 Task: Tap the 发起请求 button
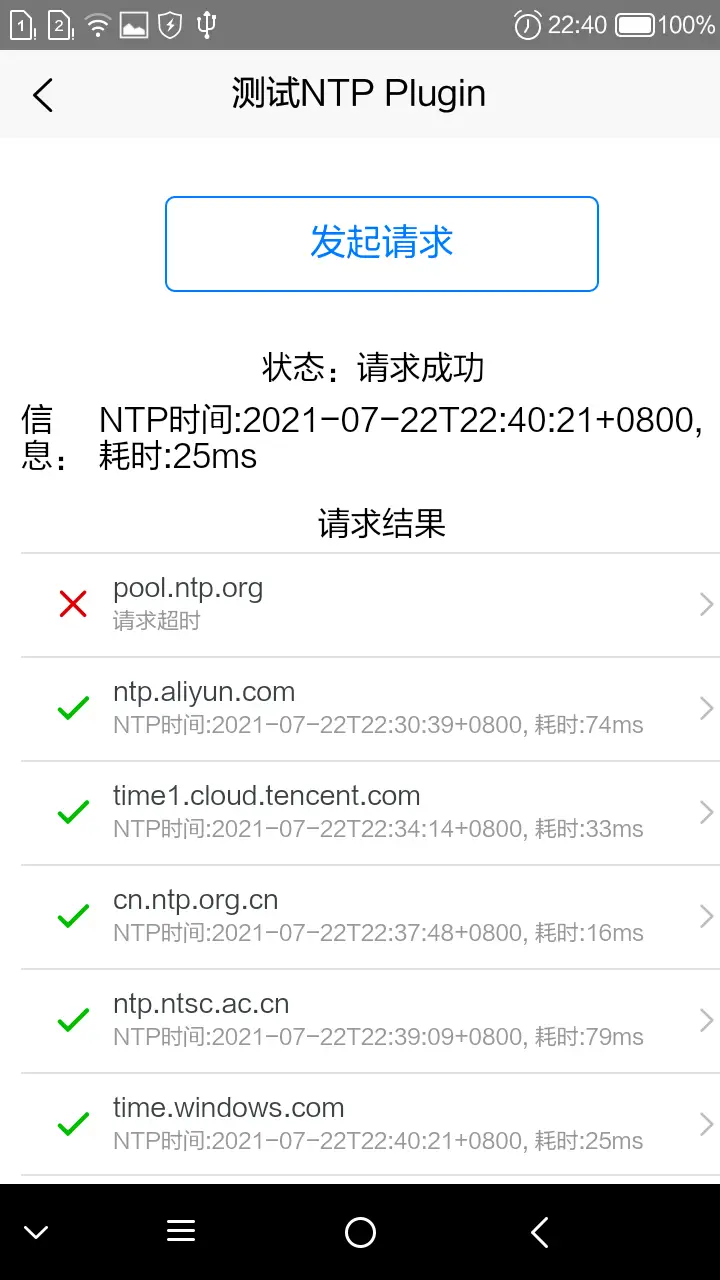(x=381, y=244)
